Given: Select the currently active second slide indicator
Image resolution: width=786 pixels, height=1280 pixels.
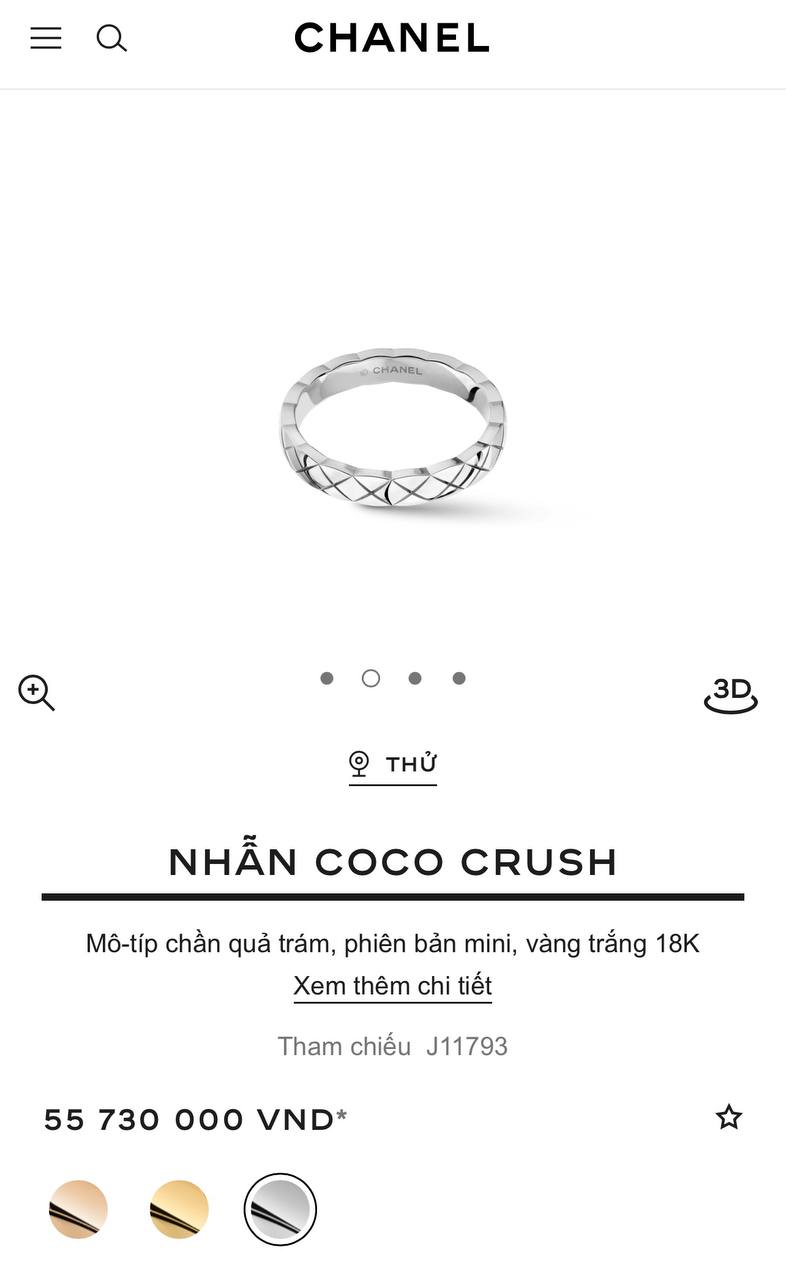Looking at the screenshot, I should click(371, 677).
